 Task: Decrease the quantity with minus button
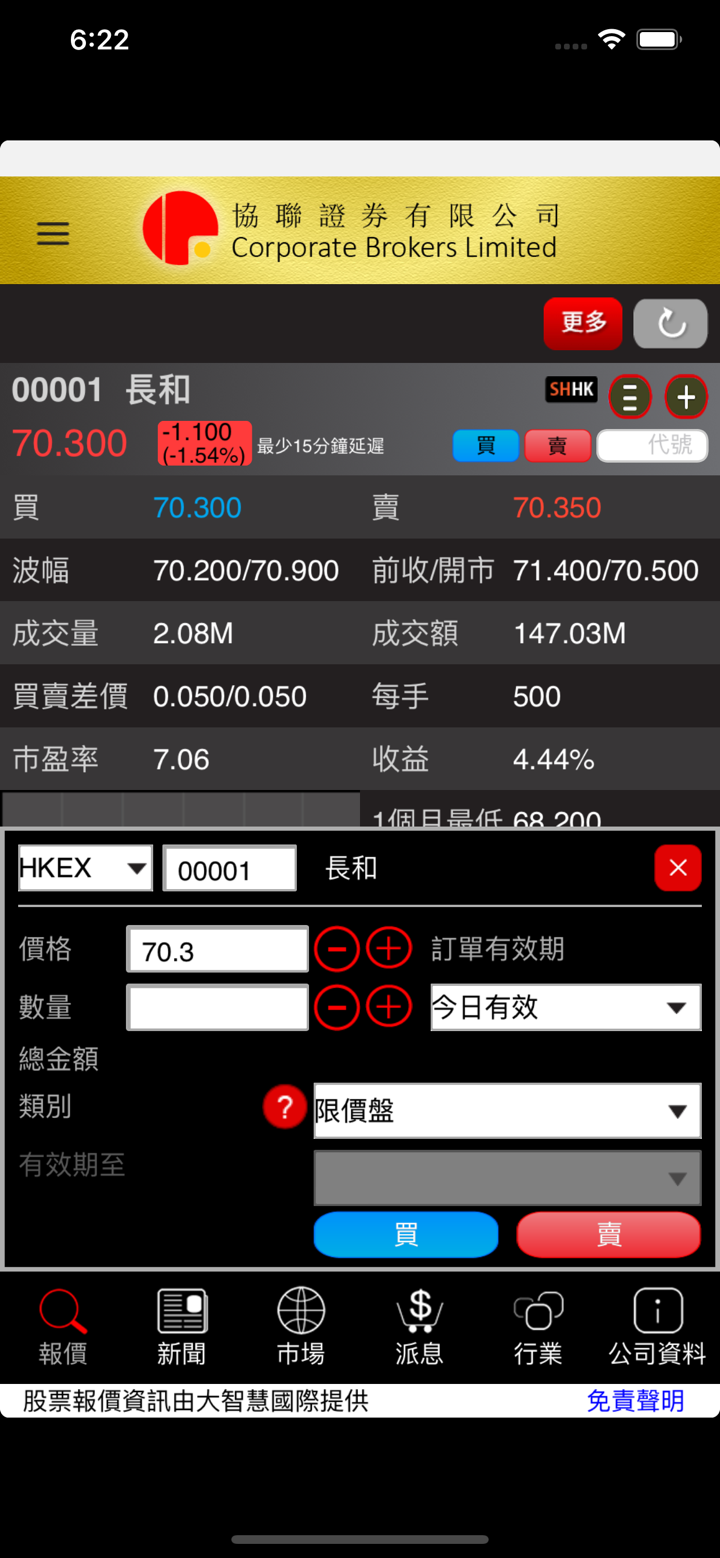tap(337, 1008)
